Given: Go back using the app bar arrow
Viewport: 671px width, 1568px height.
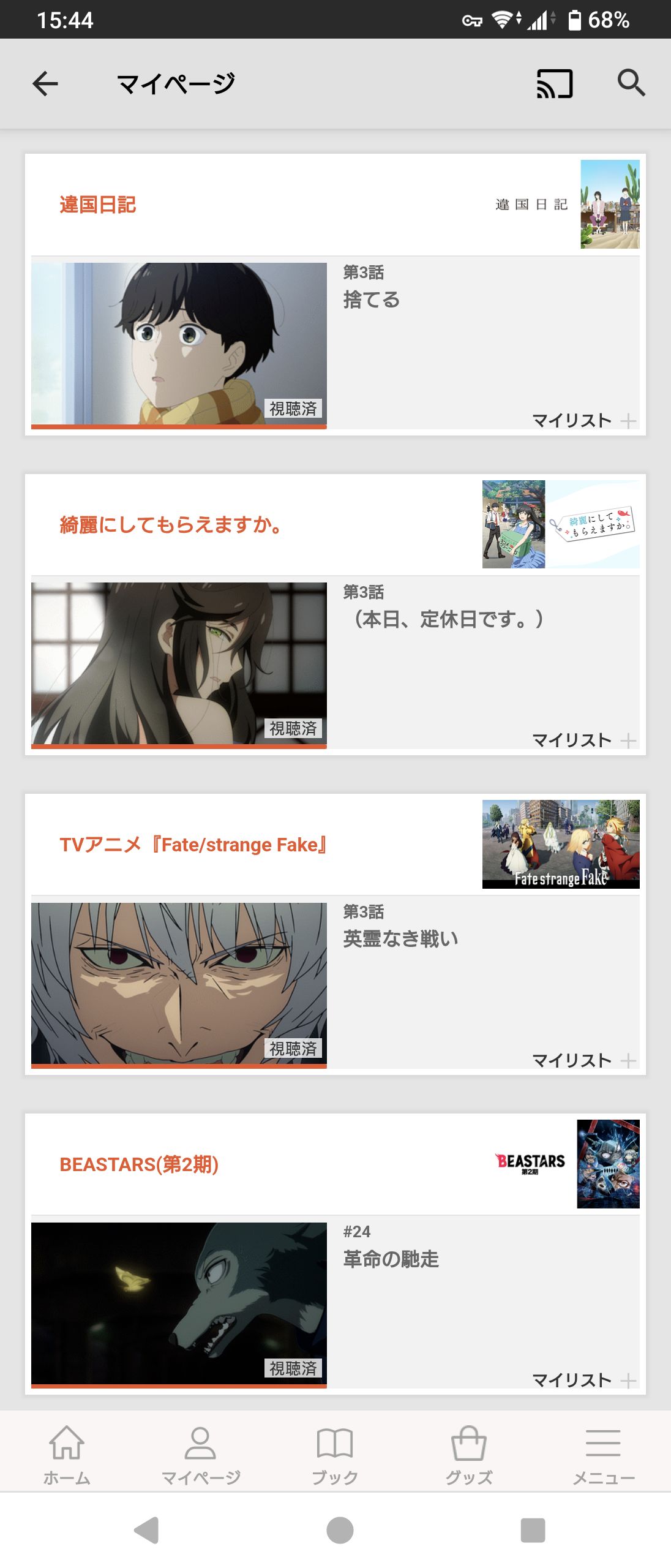Looking at the screenshot, I should [x=45, y=84].
